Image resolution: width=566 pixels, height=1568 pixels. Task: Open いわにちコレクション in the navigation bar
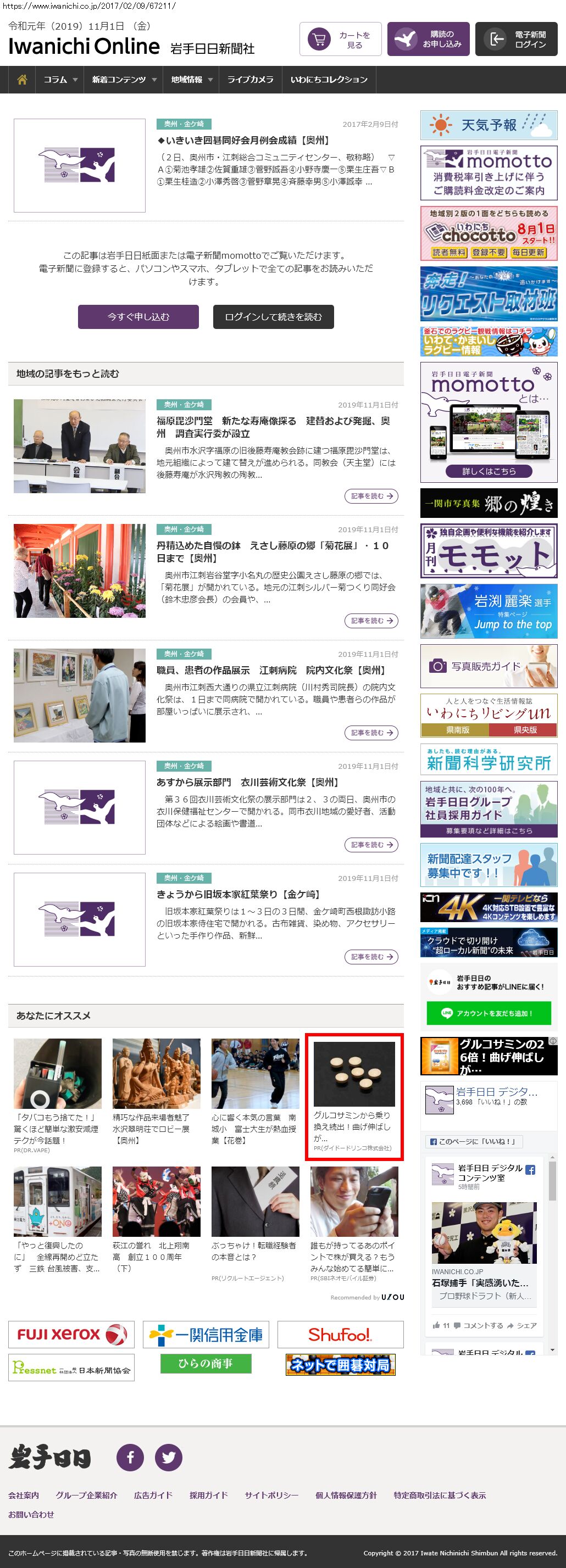[x=329, y=80]
